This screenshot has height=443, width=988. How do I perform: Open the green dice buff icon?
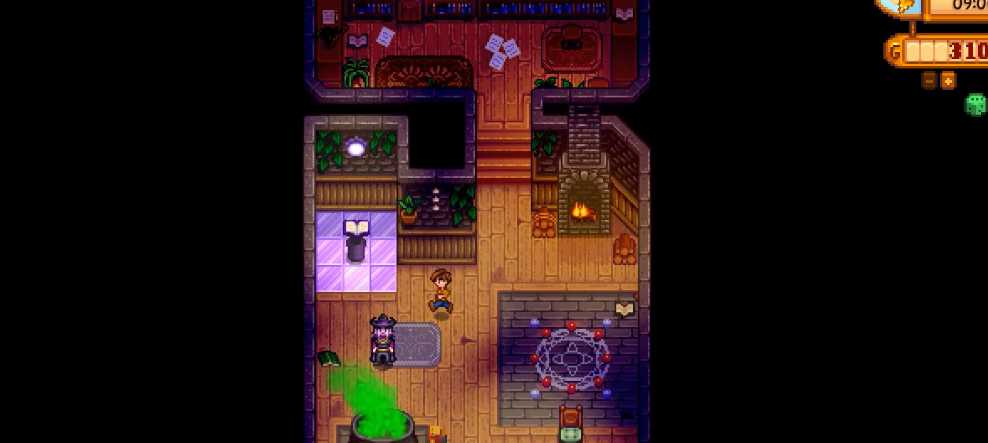[976, 104]
